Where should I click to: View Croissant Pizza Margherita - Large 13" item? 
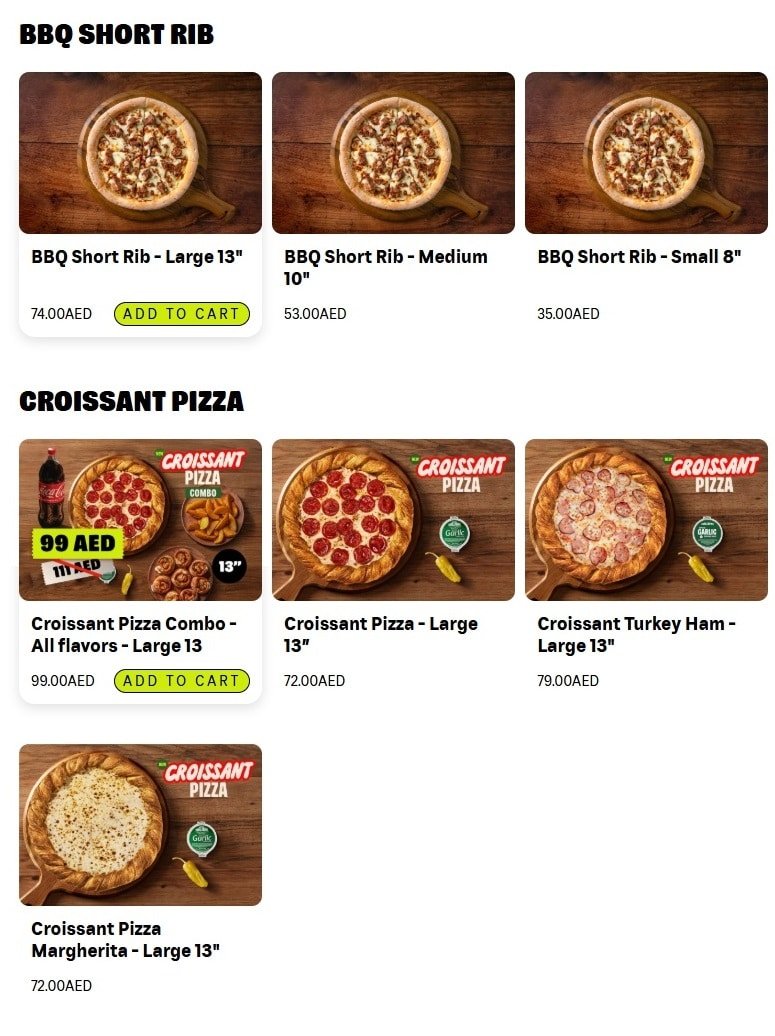(140, 826)
